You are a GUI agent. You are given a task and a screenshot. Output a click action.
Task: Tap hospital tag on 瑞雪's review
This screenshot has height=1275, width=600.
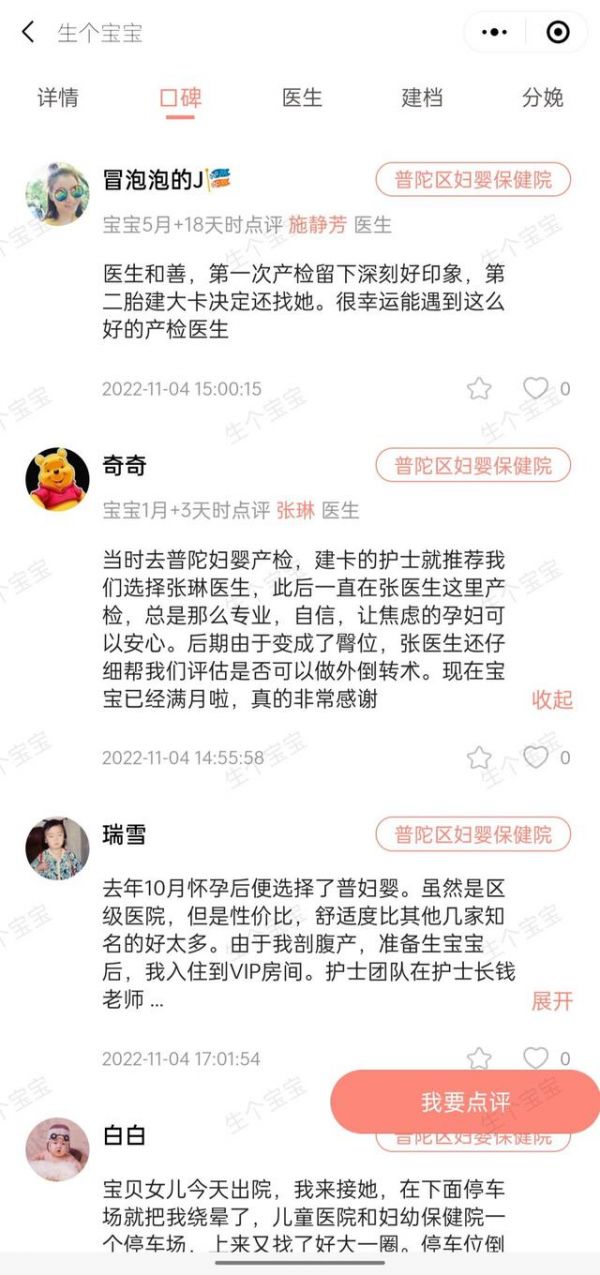point(473,834)
